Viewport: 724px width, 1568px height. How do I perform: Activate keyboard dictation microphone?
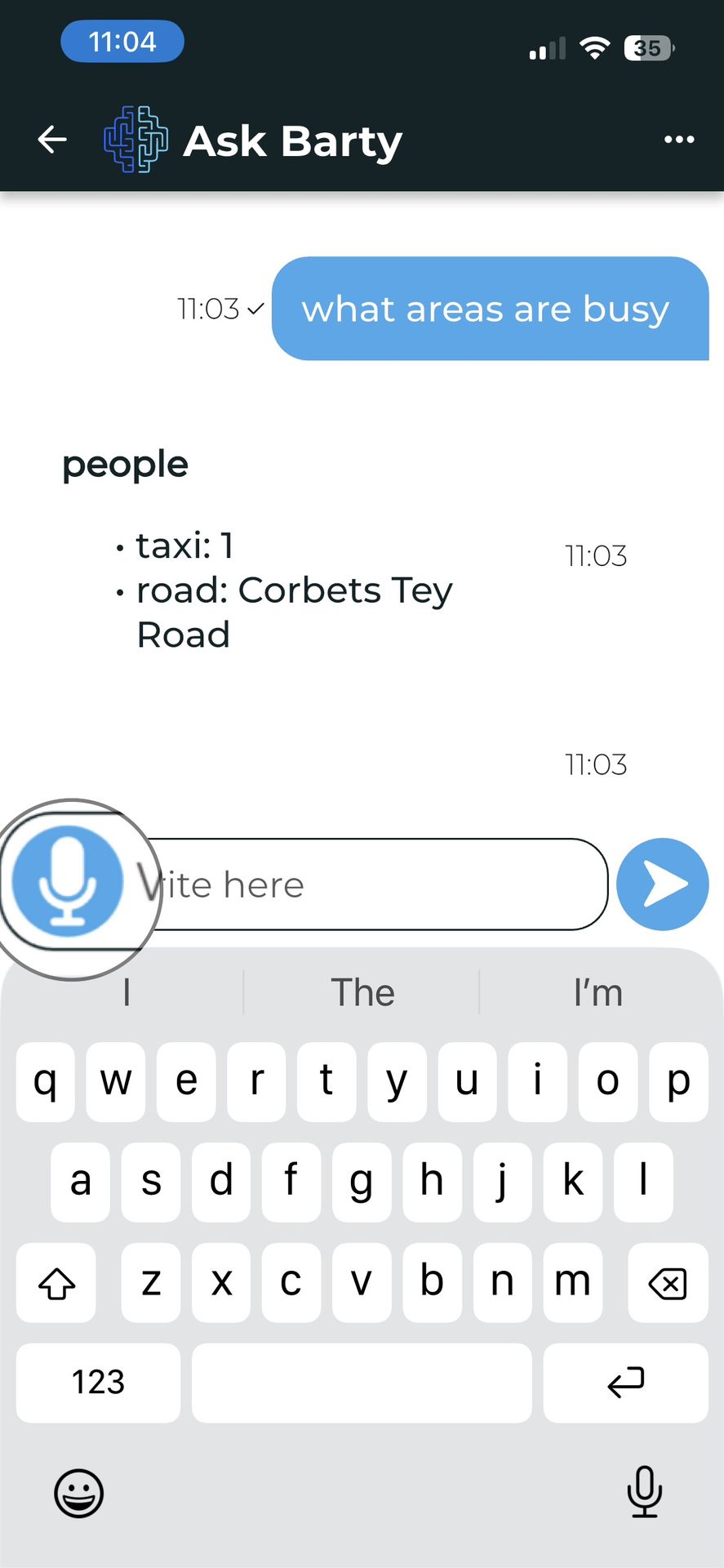tap(644, 1491)
